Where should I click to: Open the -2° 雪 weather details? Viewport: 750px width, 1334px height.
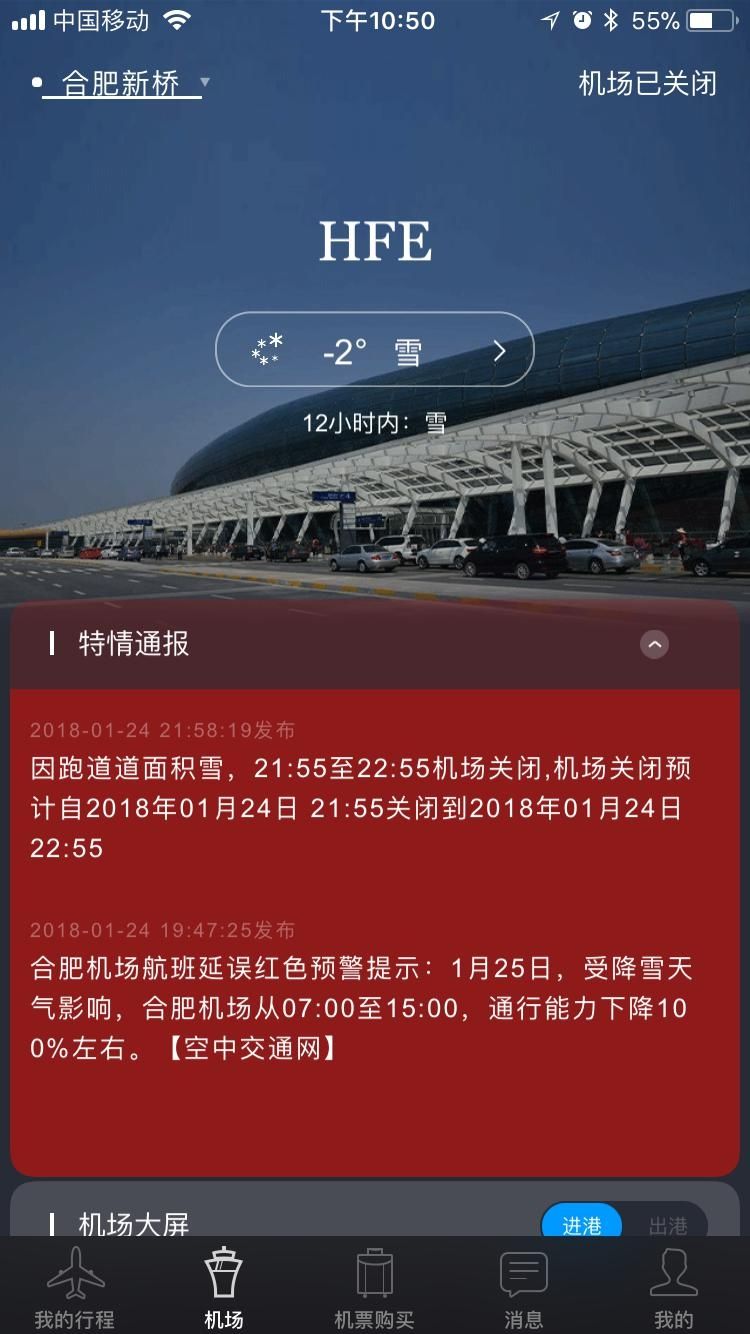(375, 350)
